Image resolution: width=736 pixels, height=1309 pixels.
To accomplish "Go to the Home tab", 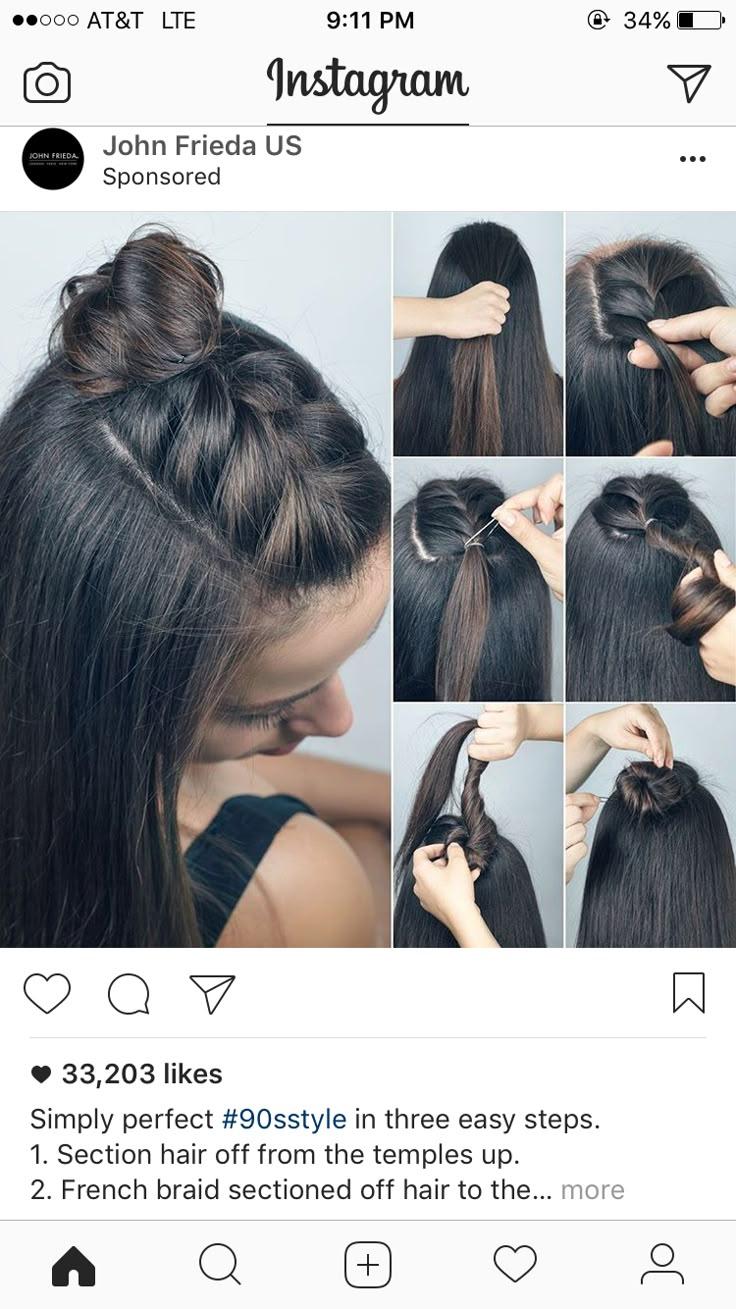I will click(73, 1265).
